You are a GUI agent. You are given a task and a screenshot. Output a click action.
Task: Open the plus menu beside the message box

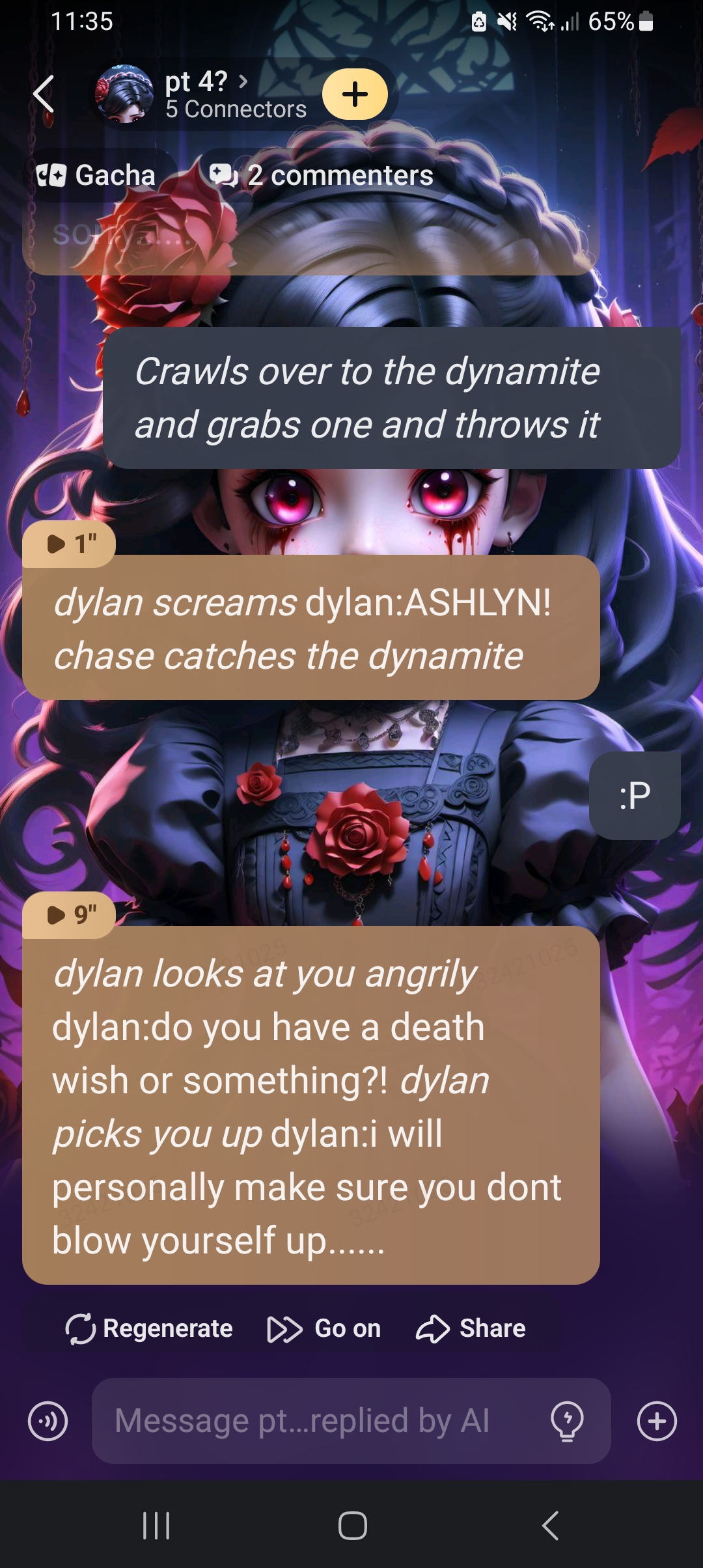pos(657,1421)
